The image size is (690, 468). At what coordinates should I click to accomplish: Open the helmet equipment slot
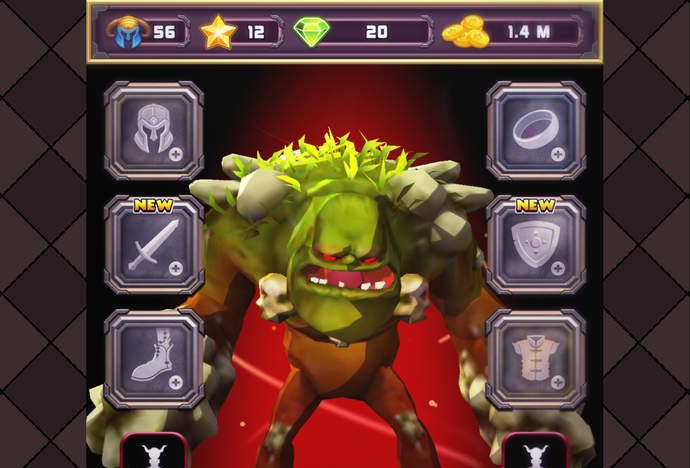coord(154,131)
